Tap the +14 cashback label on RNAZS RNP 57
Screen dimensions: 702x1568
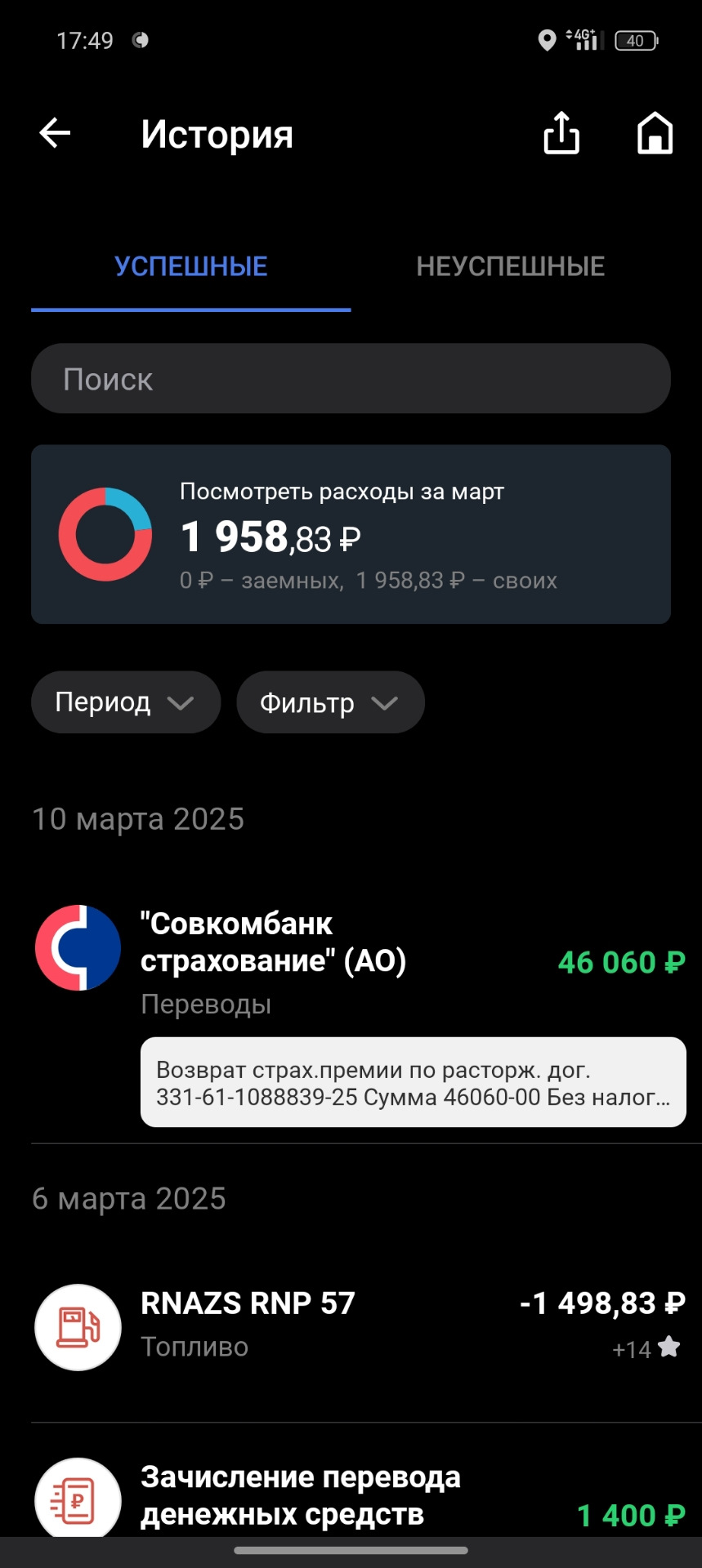tap(631, 1348)
